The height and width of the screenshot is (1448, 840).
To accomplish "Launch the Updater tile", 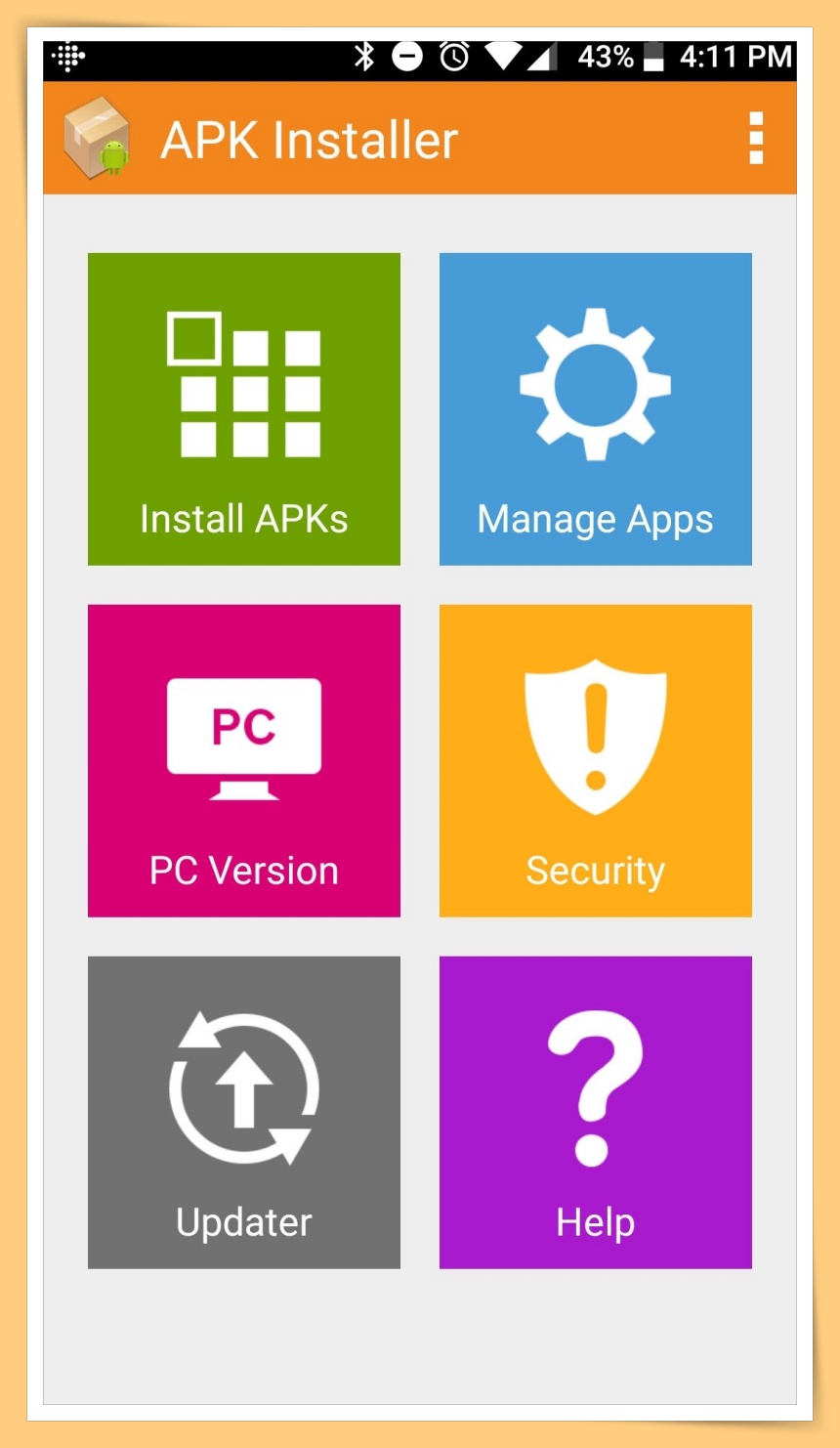I will pos(244,1113).
